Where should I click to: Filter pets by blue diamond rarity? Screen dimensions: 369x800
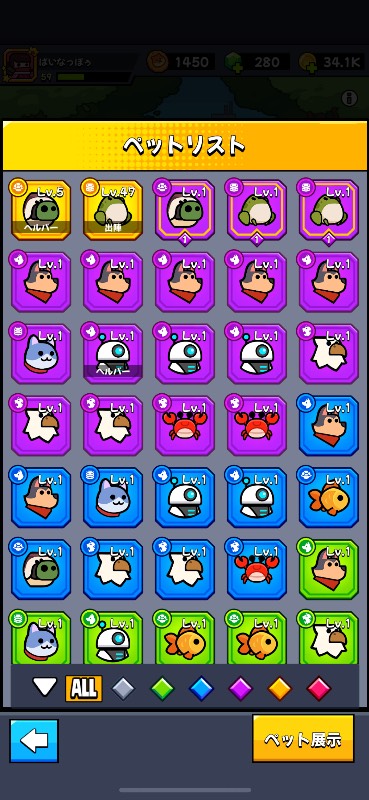pos(201,689)
